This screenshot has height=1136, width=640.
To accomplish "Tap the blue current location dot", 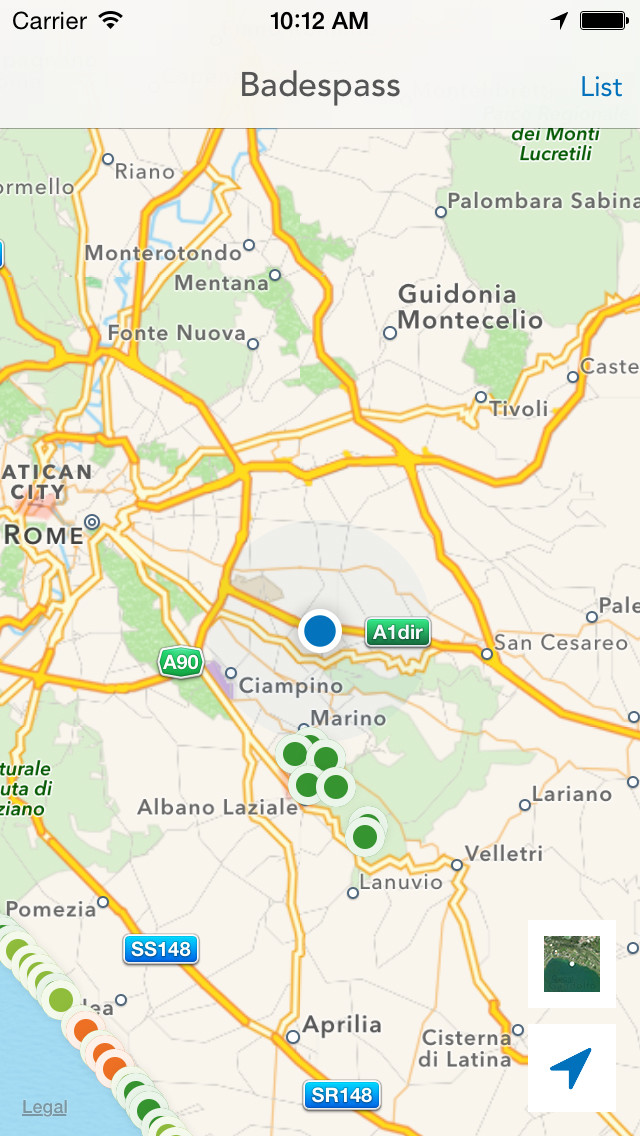I will (320, 631).
